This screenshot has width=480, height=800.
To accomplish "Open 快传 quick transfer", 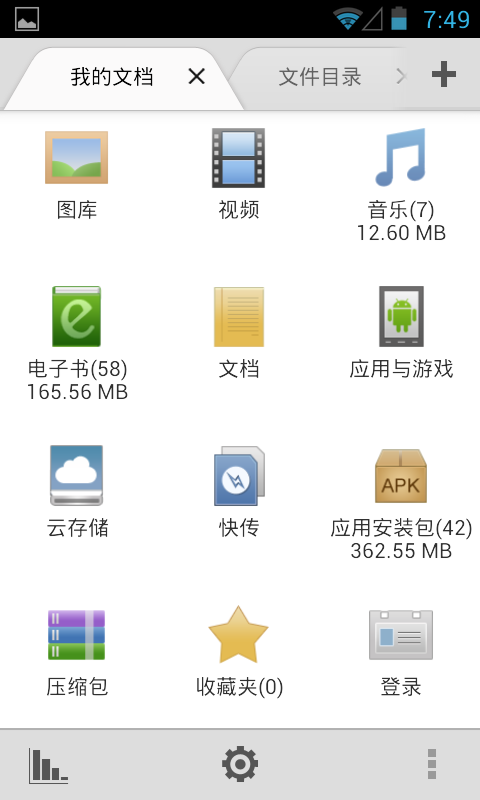I will click(x=239, y=492).
